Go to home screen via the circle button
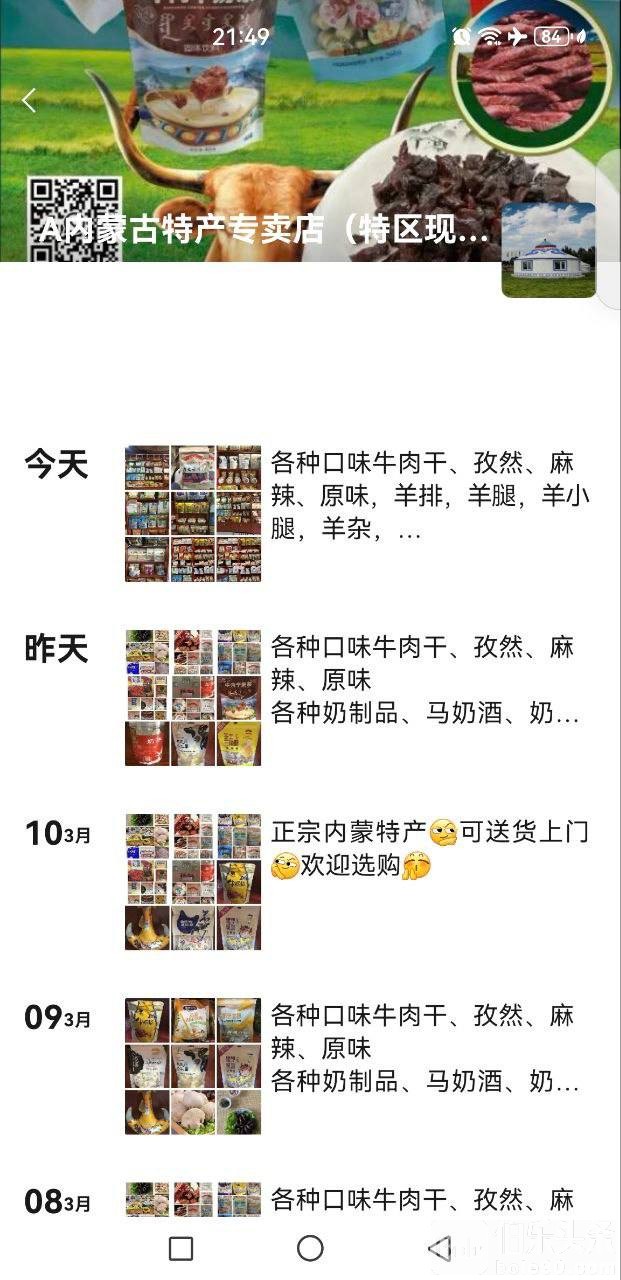 pyautogui.click(x=310, y=1248)
